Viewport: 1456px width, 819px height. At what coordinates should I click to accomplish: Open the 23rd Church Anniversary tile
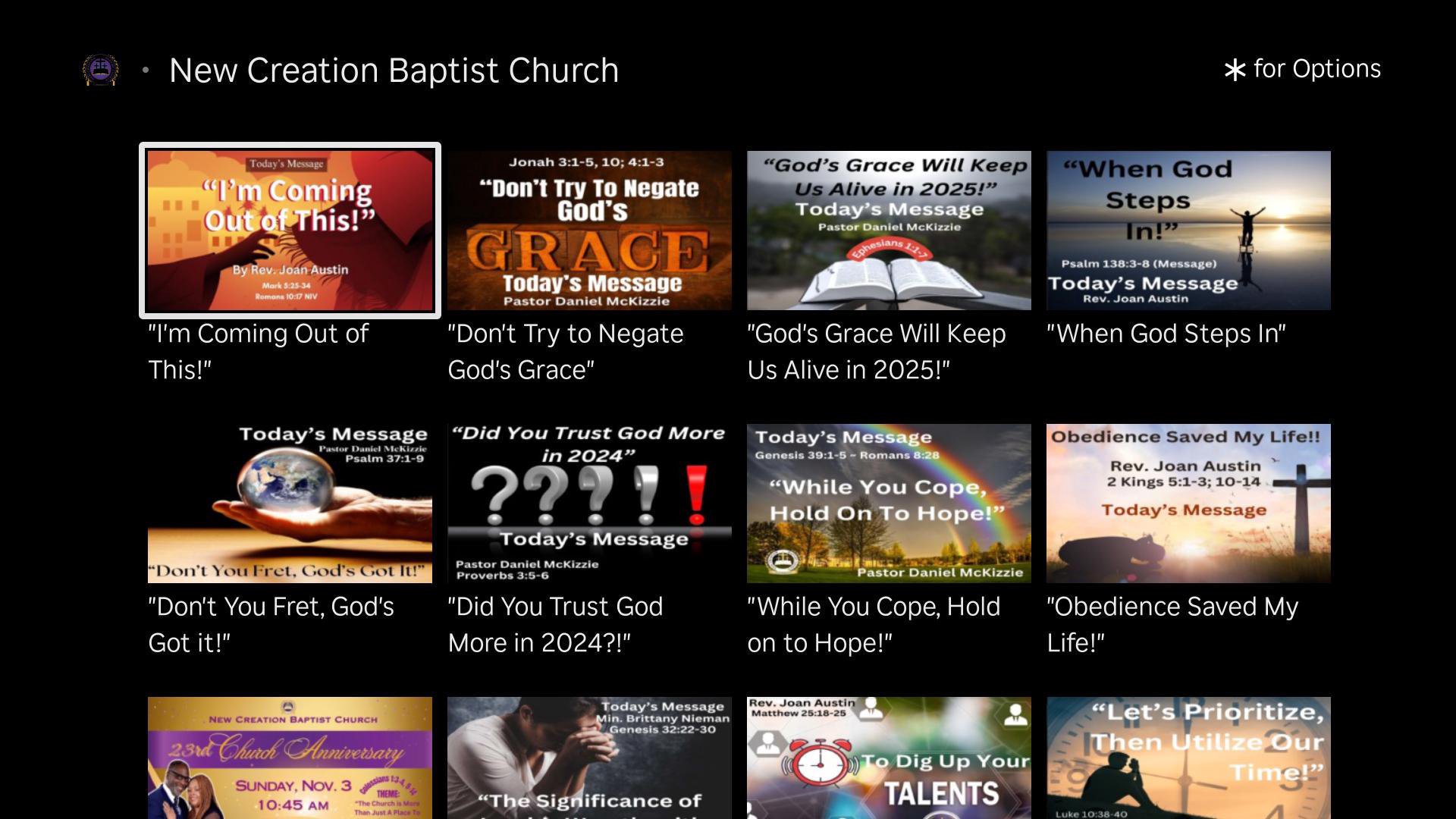[290, 758]
